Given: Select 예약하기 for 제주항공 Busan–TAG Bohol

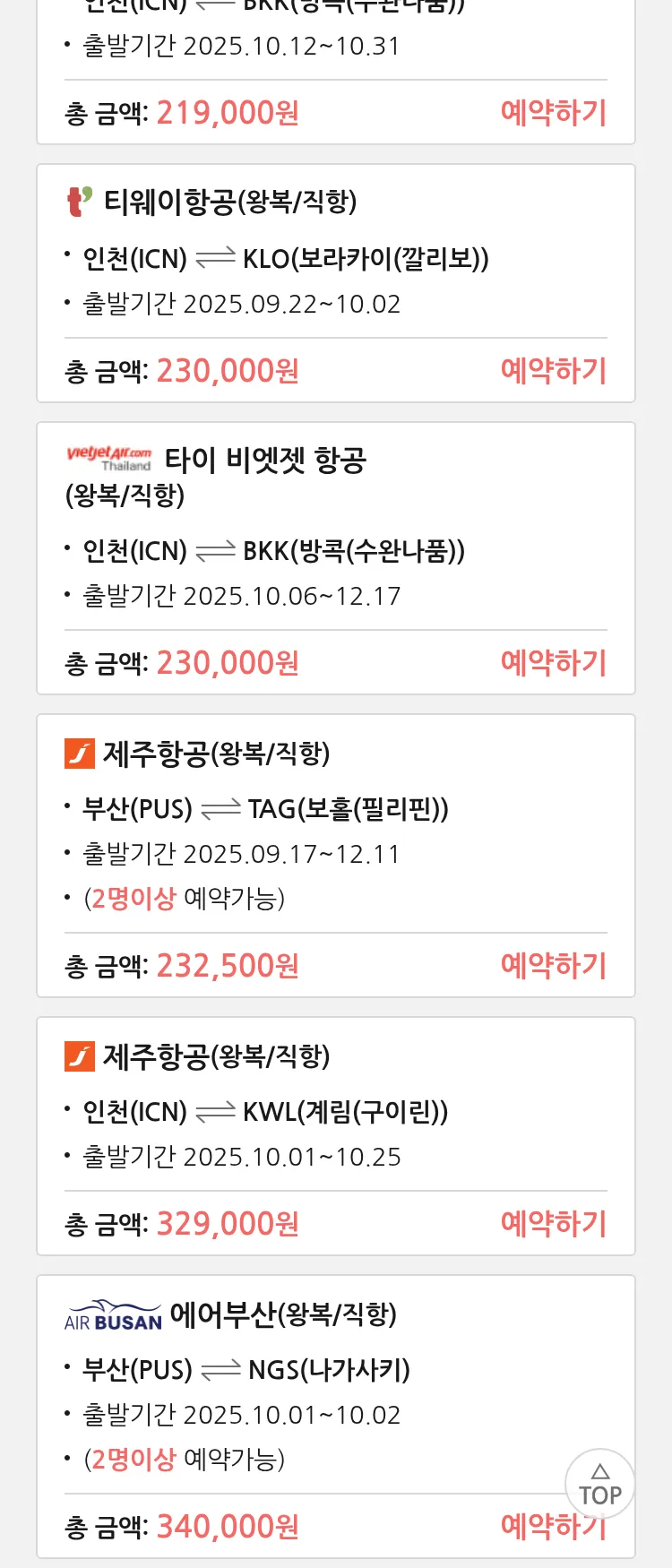Looking at the screenshot, I should point(553,966).
